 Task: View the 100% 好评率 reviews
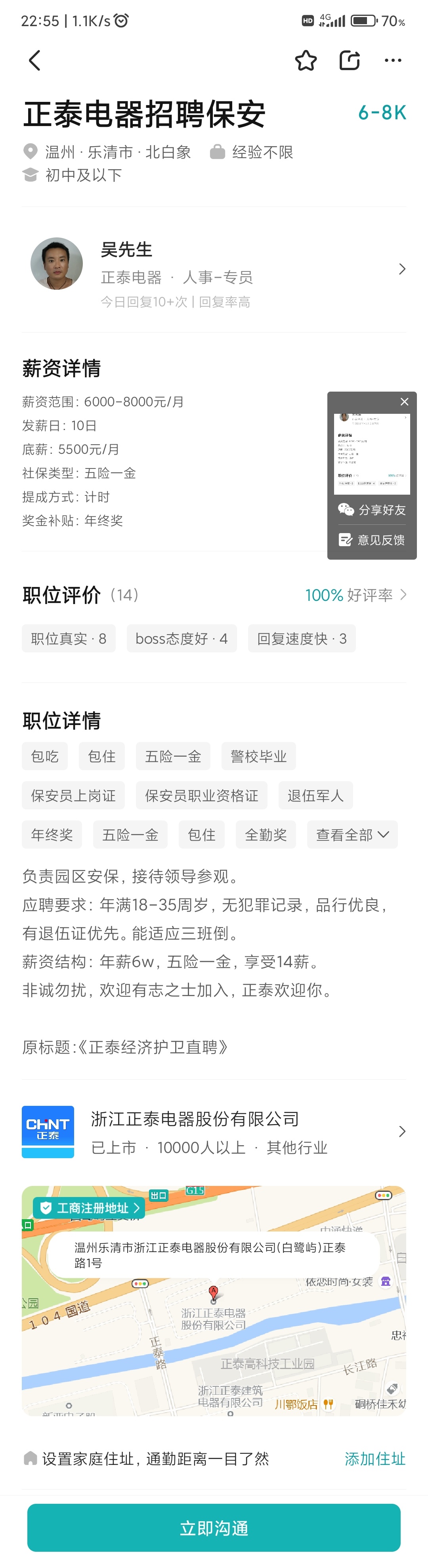(355, 595)
